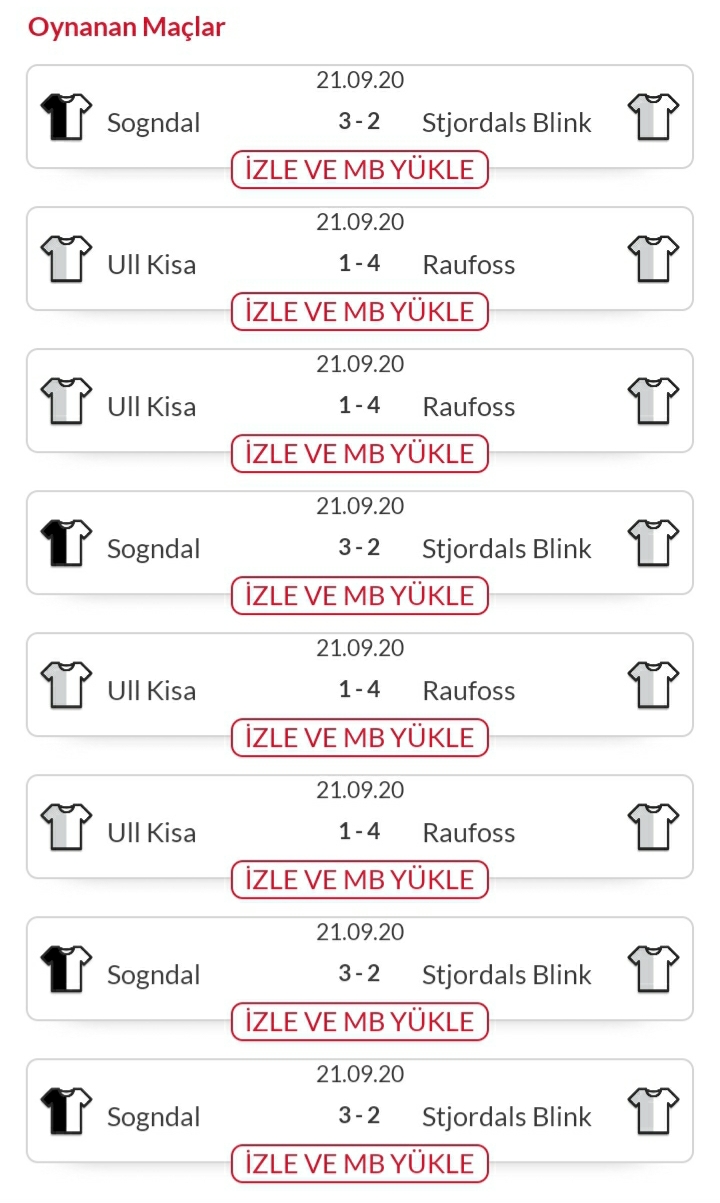This screenshot has width=720, height=1203.
Task: Tap the topmost İZLE VE MB YÜKLE button
Action: tap(360, 170)
